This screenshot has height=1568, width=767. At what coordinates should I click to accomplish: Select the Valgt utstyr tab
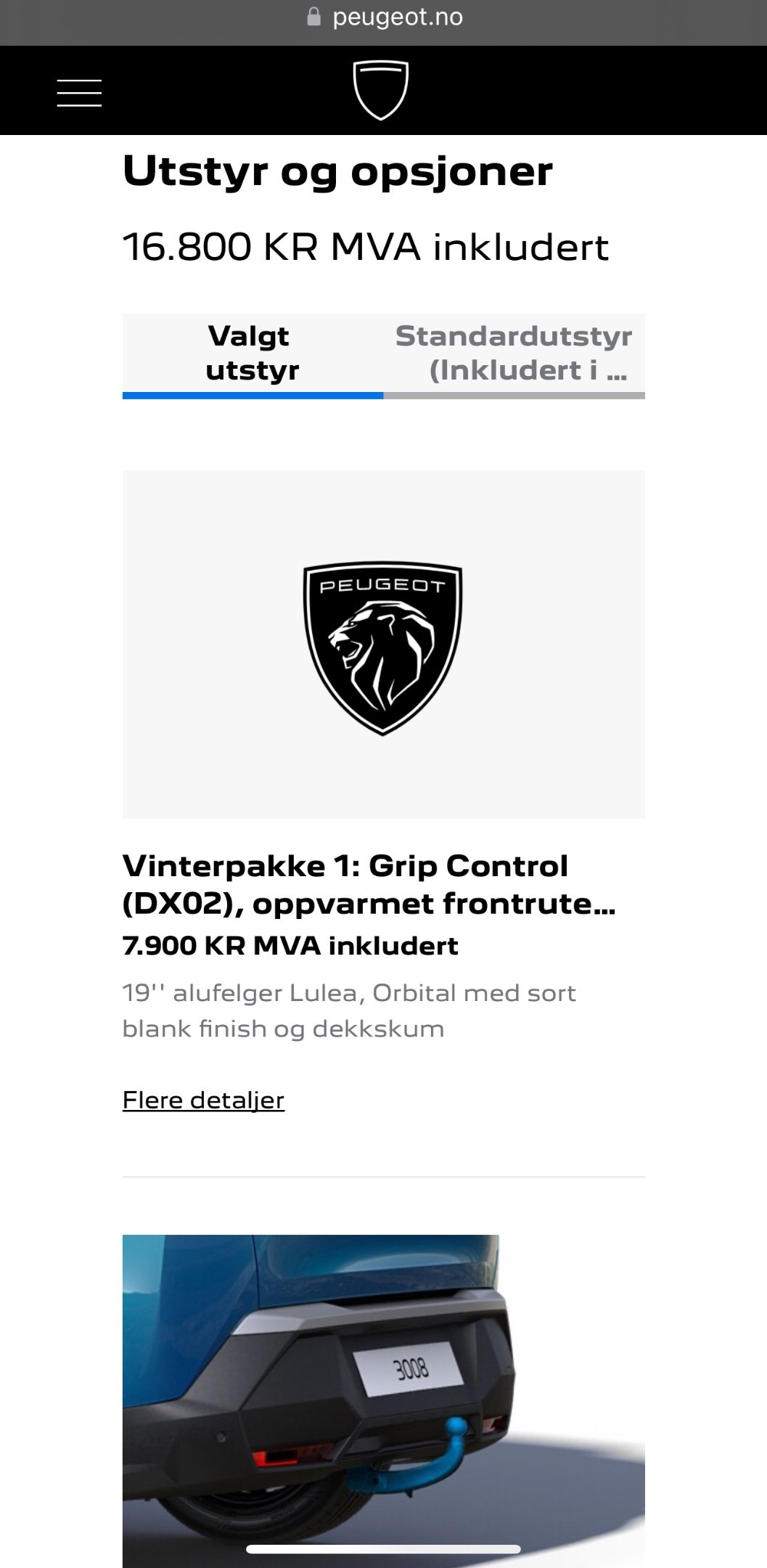(x=252, y=354)
